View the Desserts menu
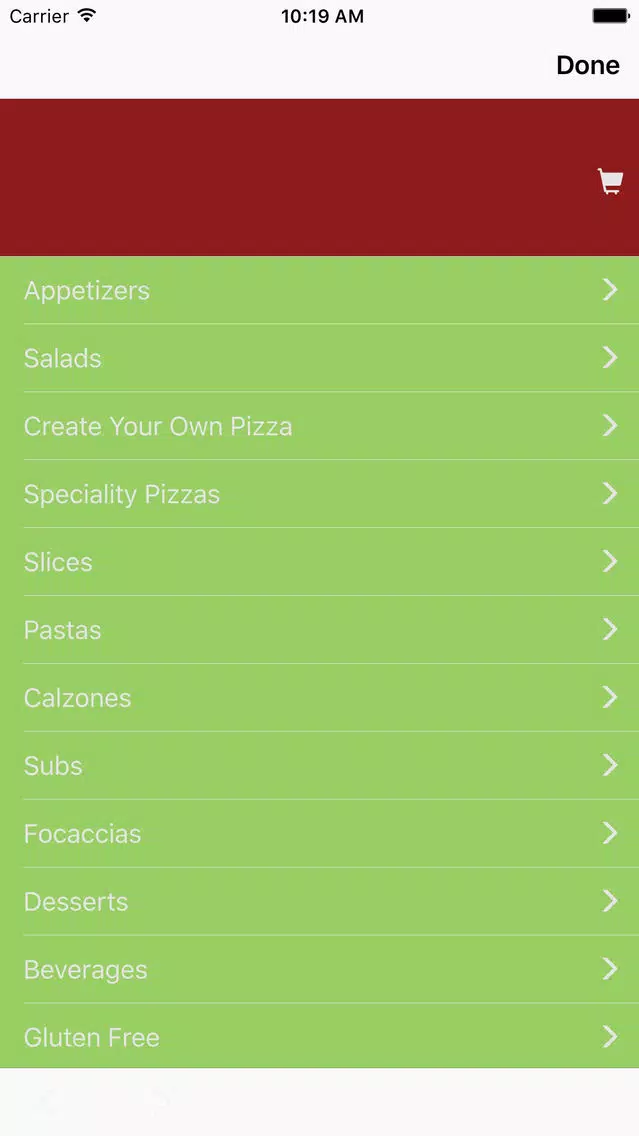639x1136 pixels. click(x=320, y=903)
